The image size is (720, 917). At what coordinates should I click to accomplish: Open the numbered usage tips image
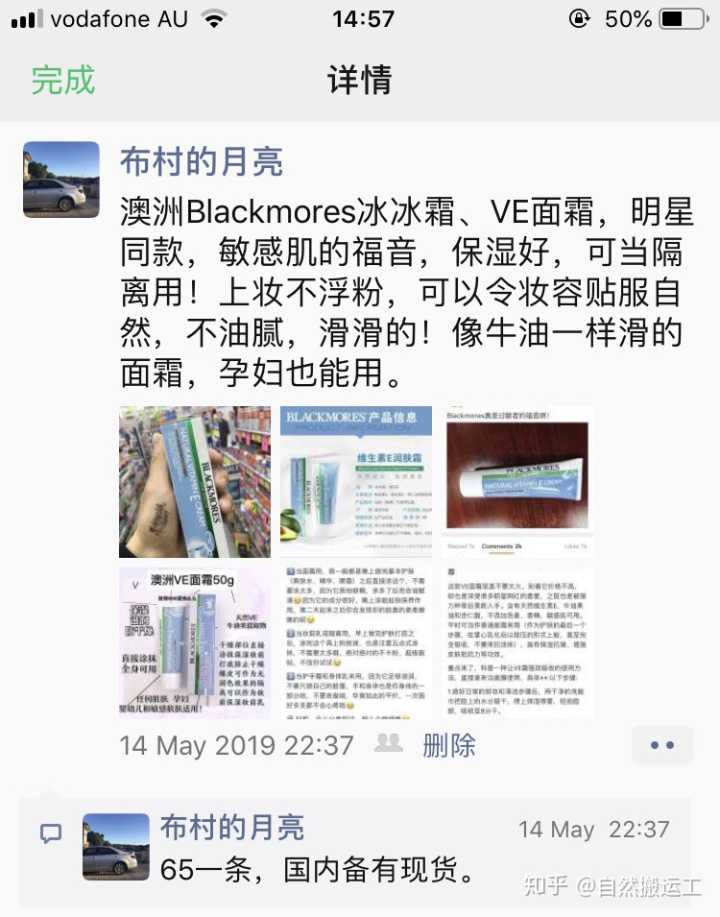[355, 643]
